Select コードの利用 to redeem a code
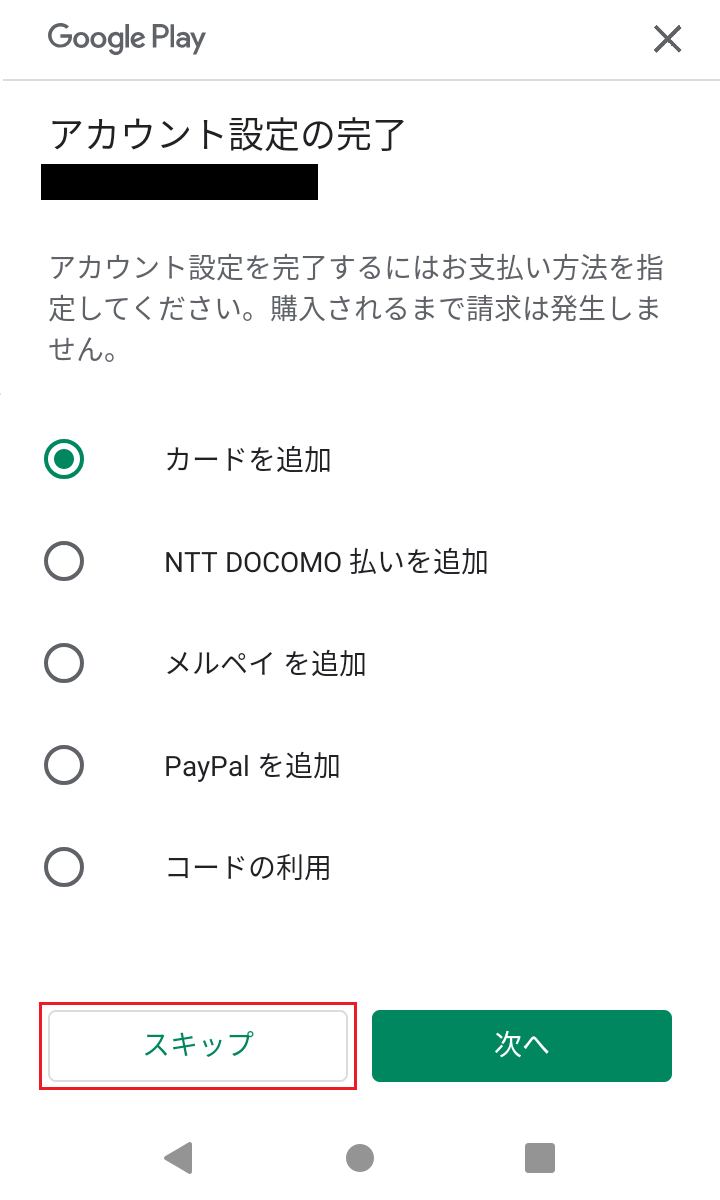720x1200 pixels. [65, 867]
